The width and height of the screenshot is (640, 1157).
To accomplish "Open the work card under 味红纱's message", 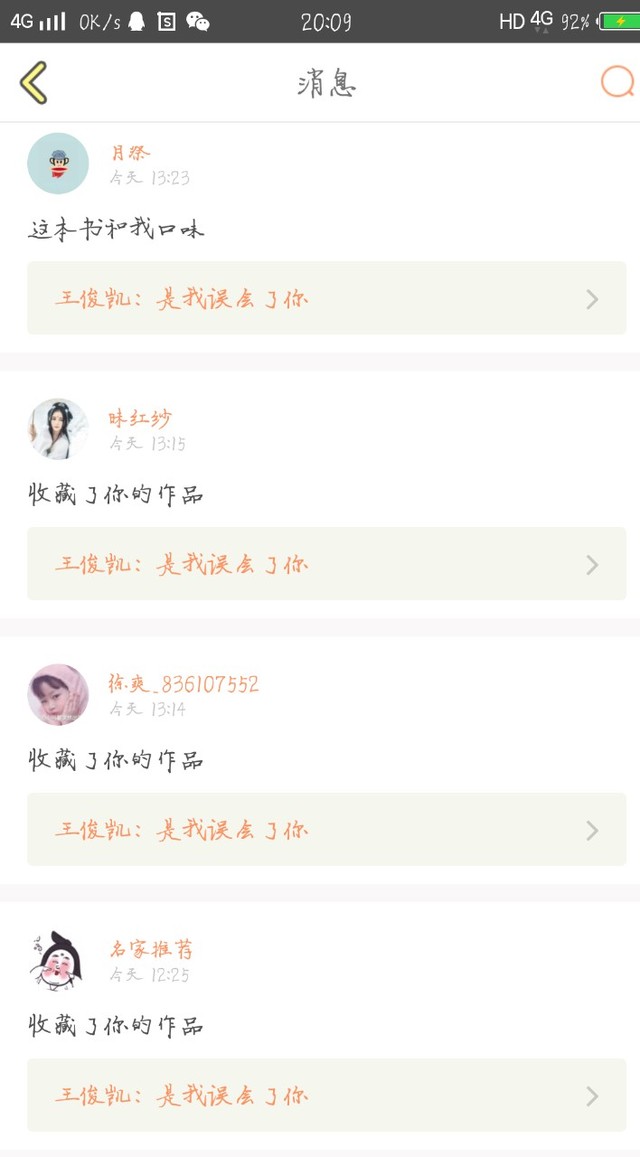I will [326, 564].
